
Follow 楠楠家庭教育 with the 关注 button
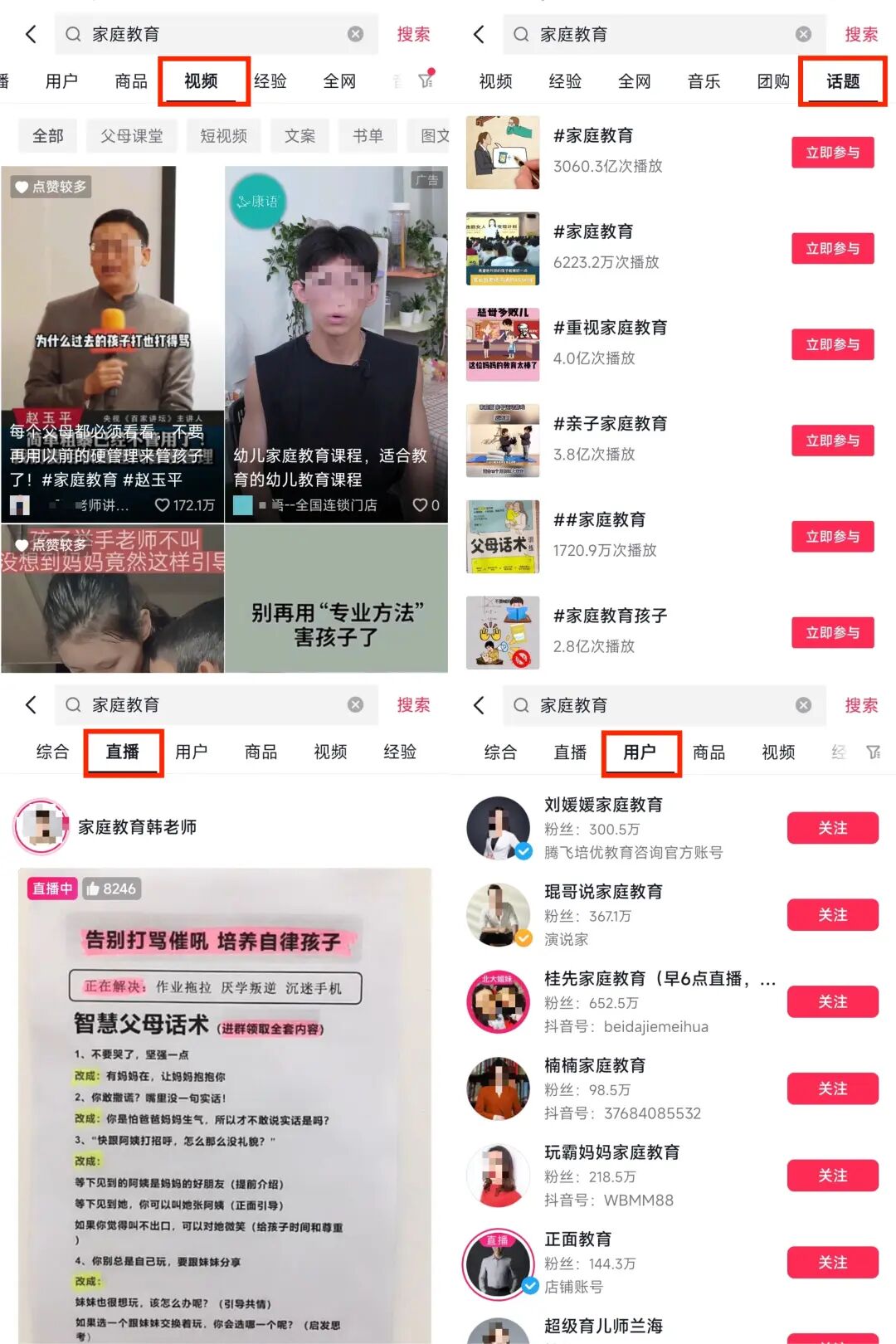[x=832, y=1088]
